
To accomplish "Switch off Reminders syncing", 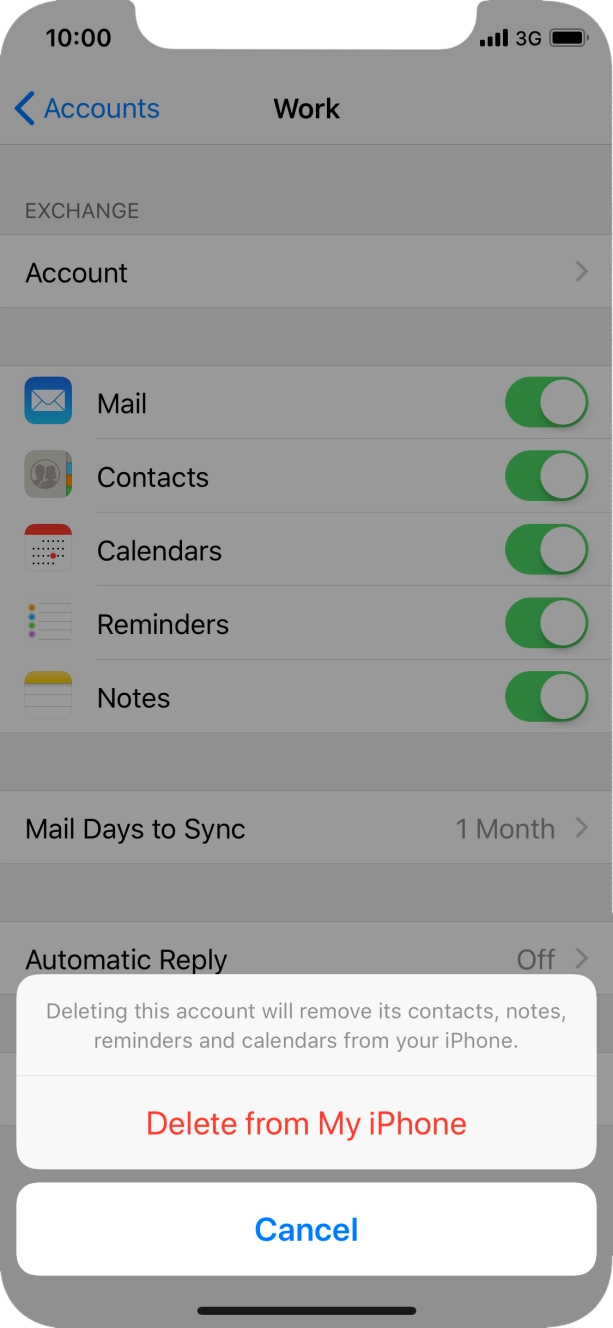I will pos(546,624).
